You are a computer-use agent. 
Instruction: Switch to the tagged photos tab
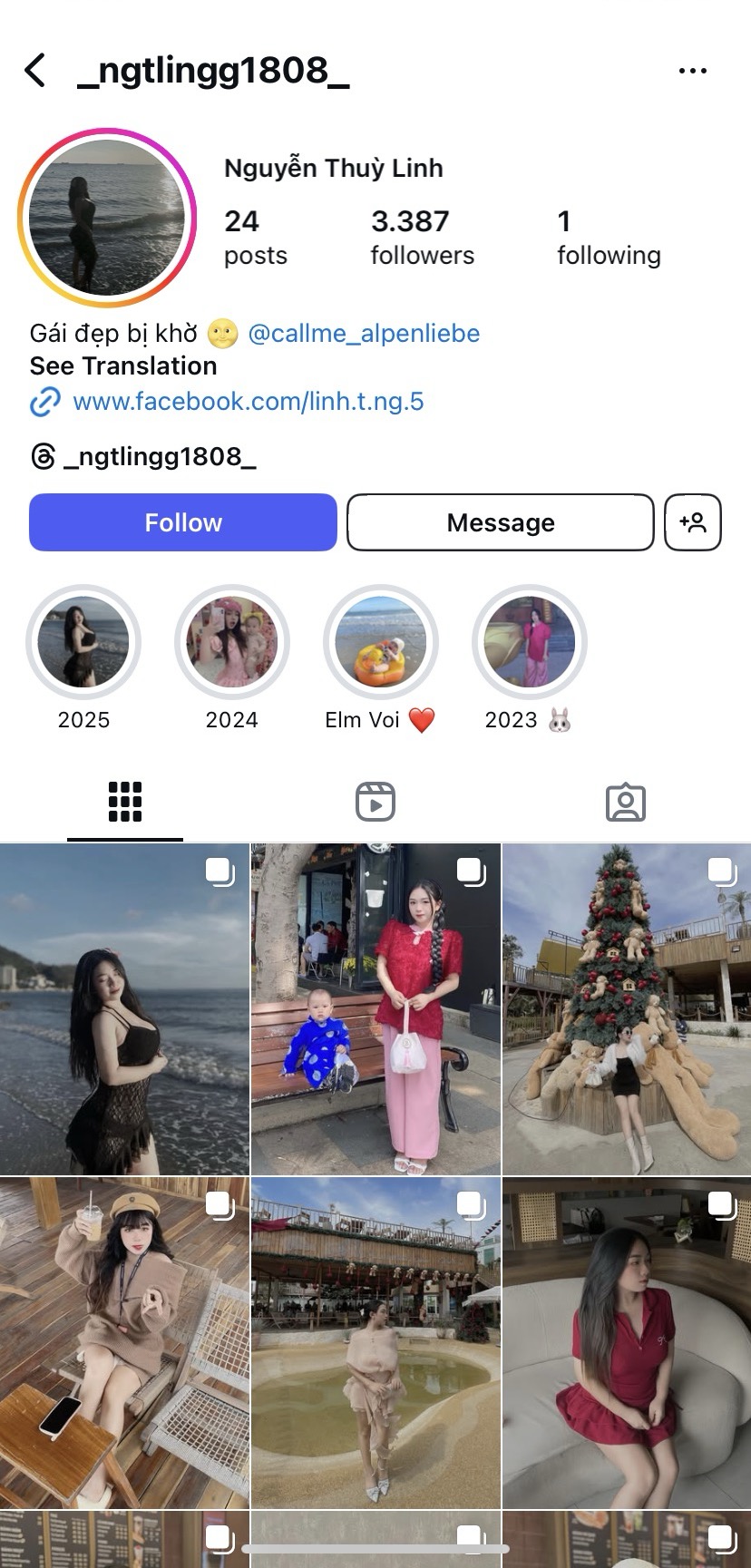[625, 803]
